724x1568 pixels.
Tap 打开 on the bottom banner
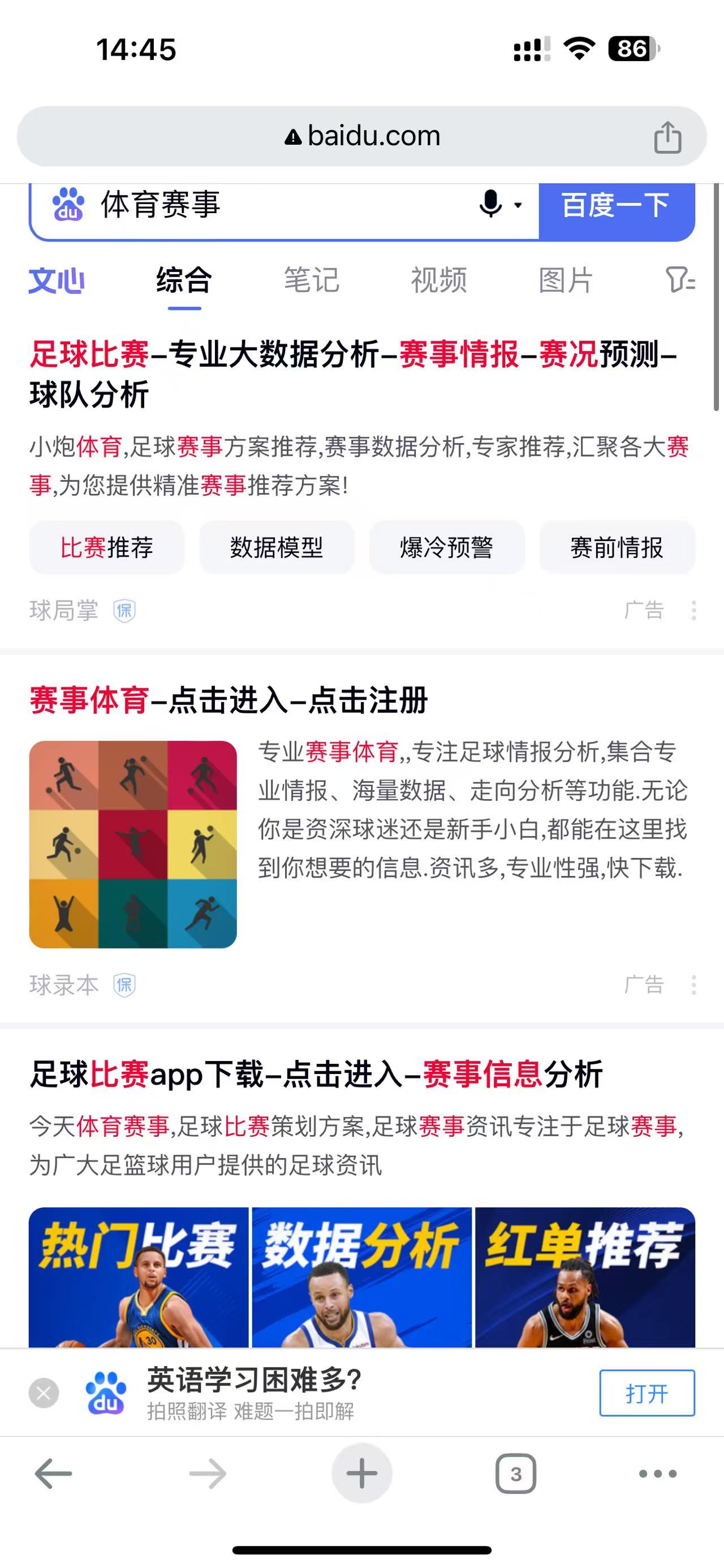point(647,1393)
